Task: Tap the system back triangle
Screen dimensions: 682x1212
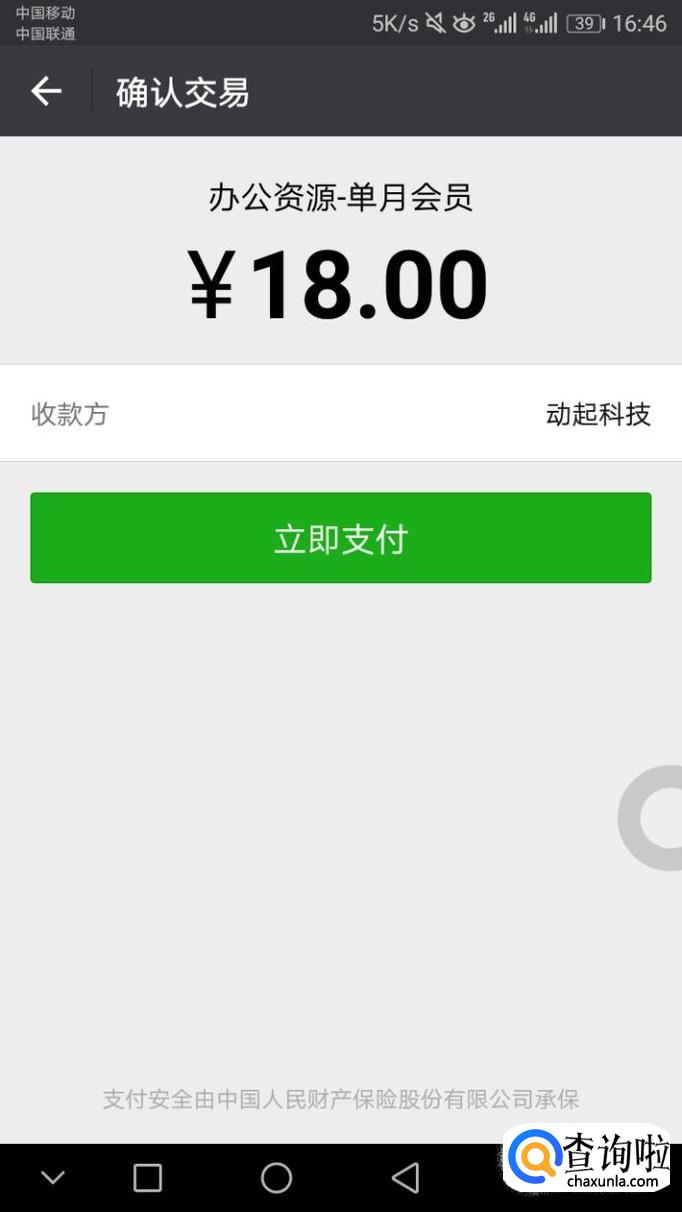Action: click(405, 1178)
